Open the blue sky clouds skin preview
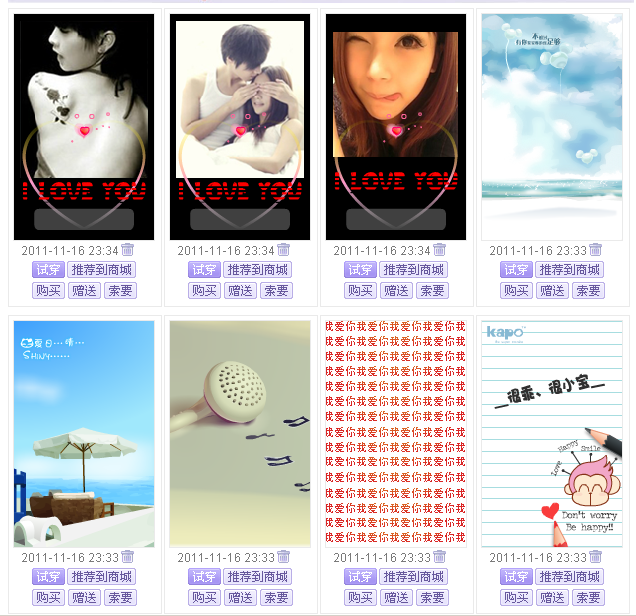636x616 pixels. pyautogui.click(x=552, y=125)
